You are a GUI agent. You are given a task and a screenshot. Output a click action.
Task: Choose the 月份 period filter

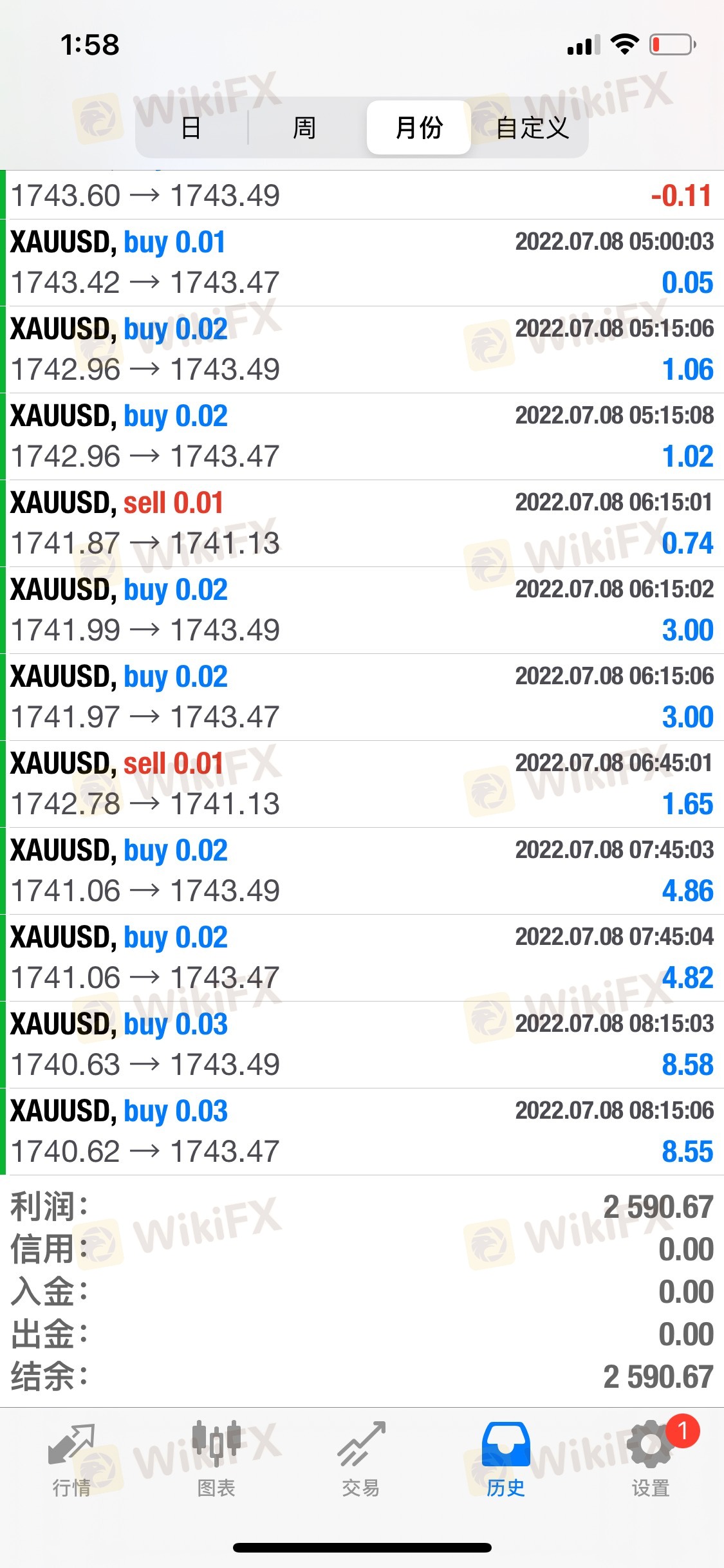coord(418,127)
